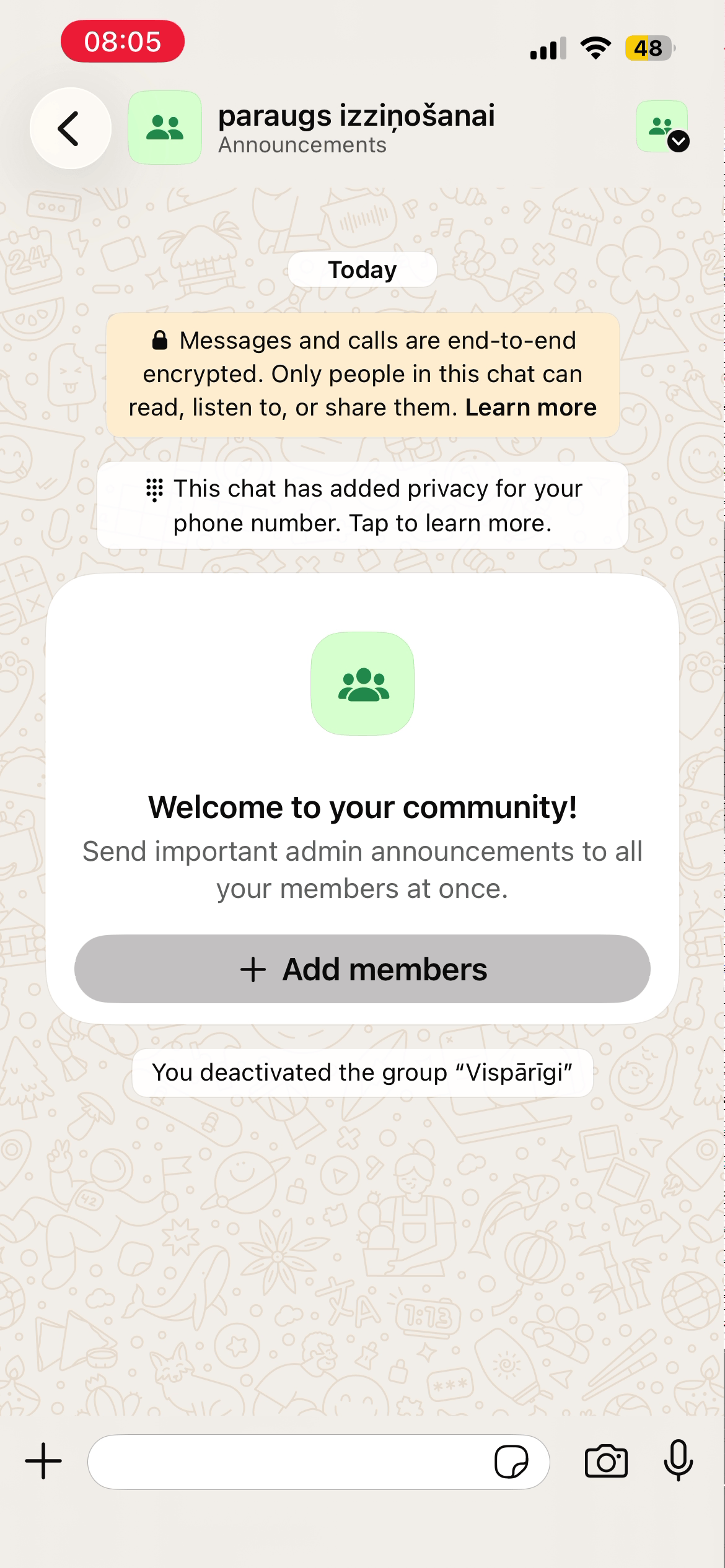Viewport: 725px width, 1568px height.
Task: Launch the camera from the chat bar
Action: [606, 1461]
